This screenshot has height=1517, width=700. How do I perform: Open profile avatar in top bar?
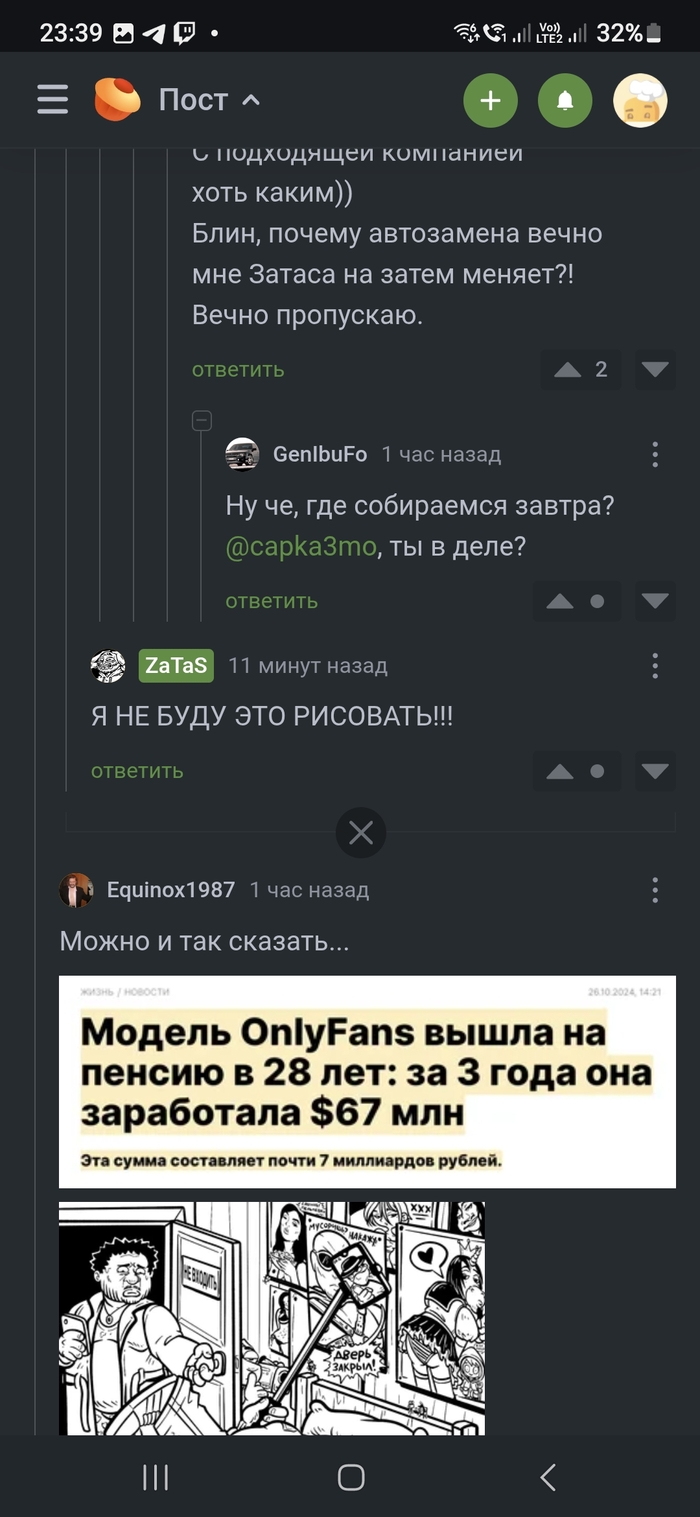click(640, 100)
